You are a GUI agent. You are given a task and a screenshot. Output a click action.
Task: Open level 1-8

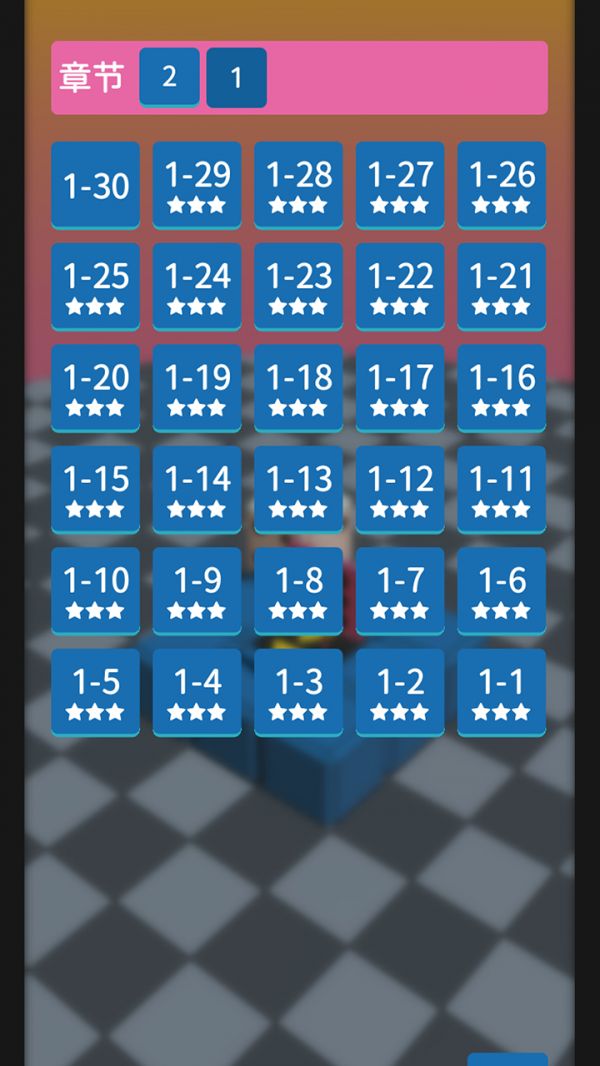tap(299, 590)
